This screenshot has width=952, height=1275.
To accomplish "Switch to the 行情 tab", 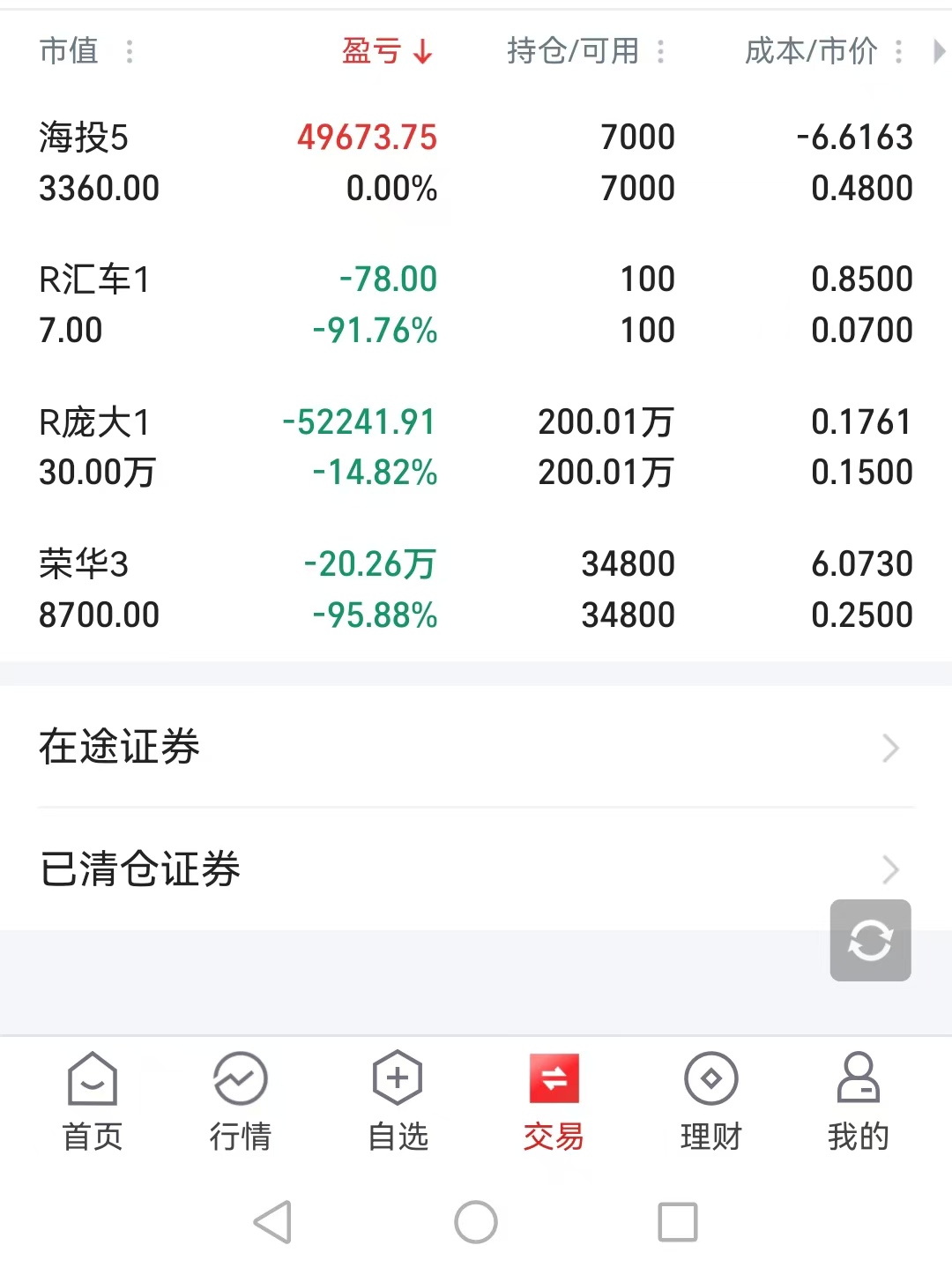I will coord(240,1102).
